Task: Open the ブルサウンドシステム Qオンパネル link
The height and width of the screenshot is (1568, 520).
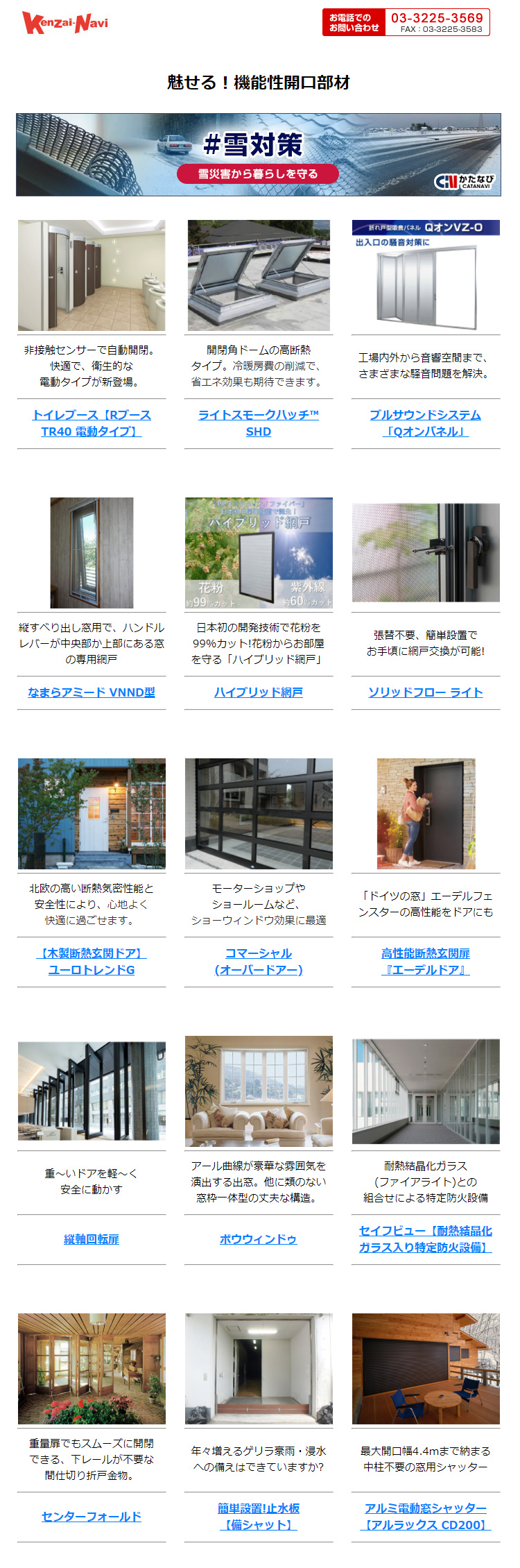Action: 425,423
